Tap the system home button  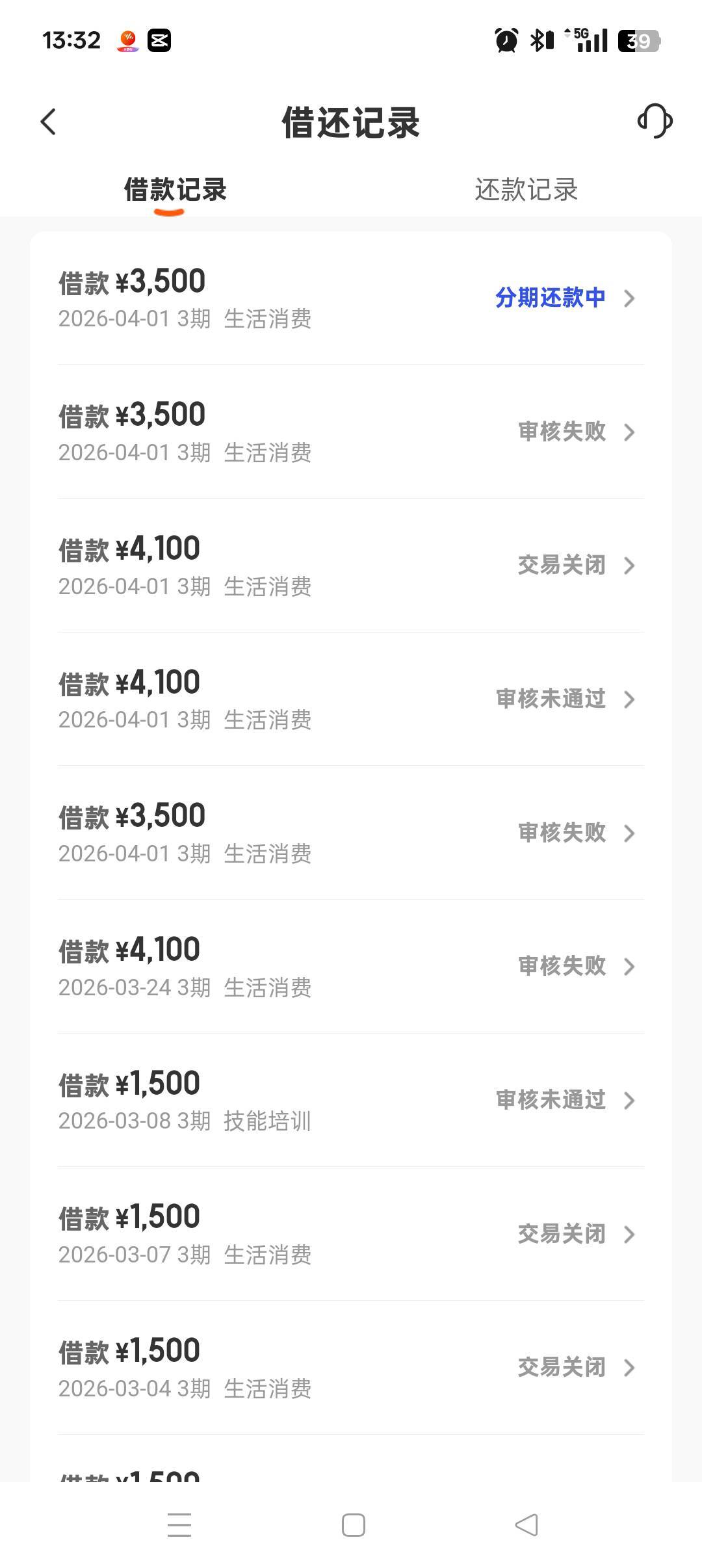pyautogui.click(x=353, y=1525)
